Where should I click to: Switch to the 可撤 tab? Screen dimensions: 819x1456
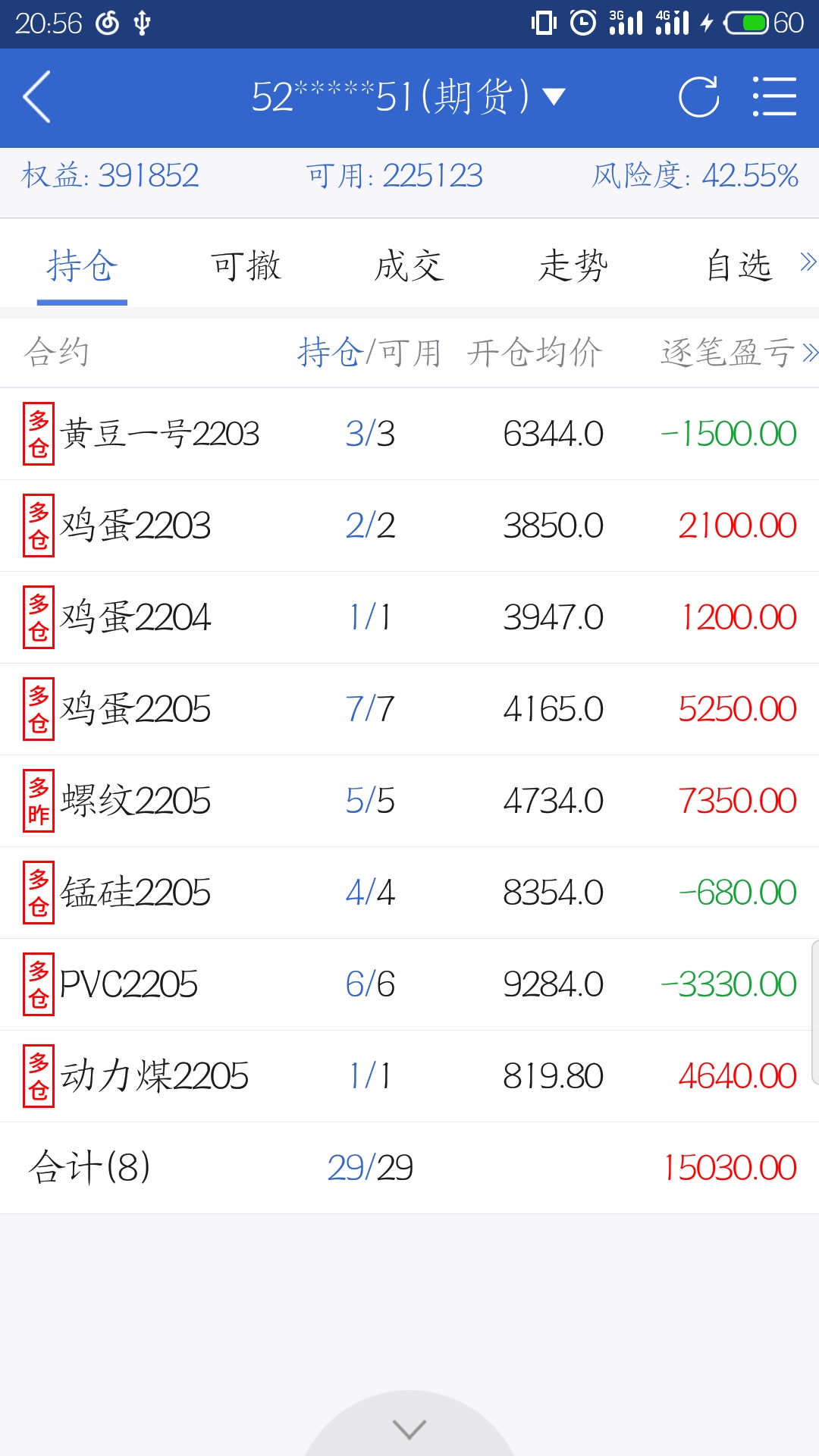246,266
